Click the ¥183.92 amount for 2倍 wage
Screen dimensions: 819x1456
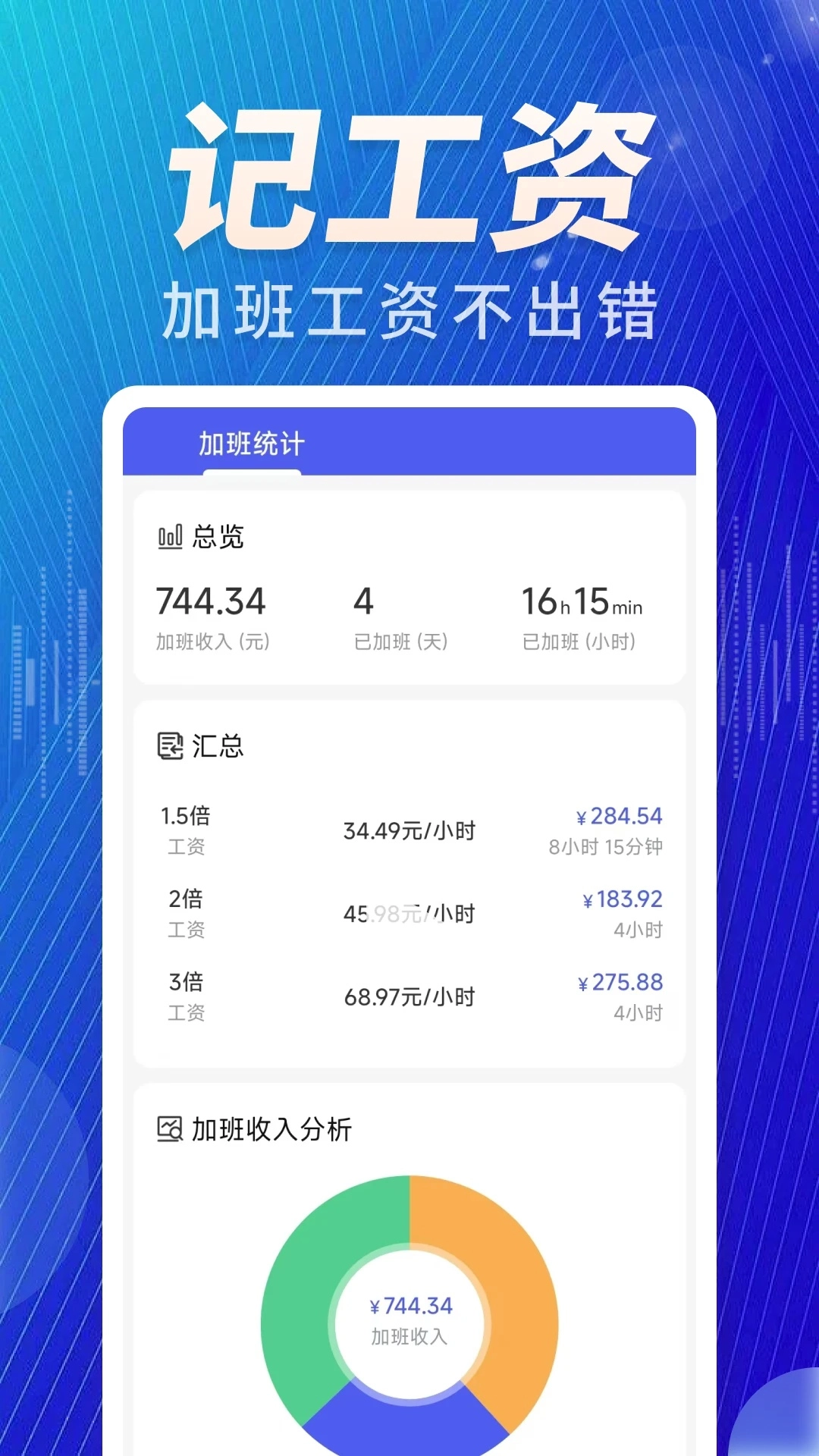coord(619,899)
